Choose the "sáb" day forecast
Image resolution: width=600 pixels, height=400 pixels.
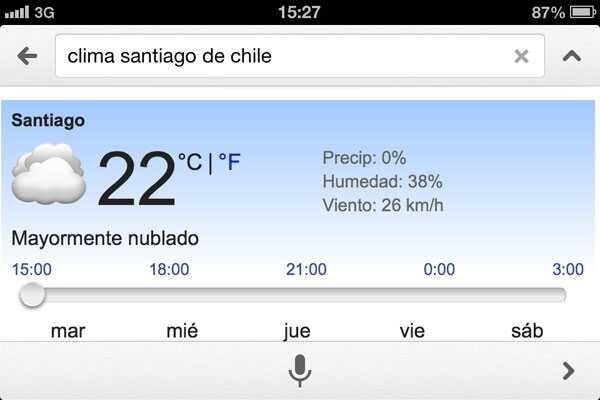pyautogui.click(x=526, y=331)
